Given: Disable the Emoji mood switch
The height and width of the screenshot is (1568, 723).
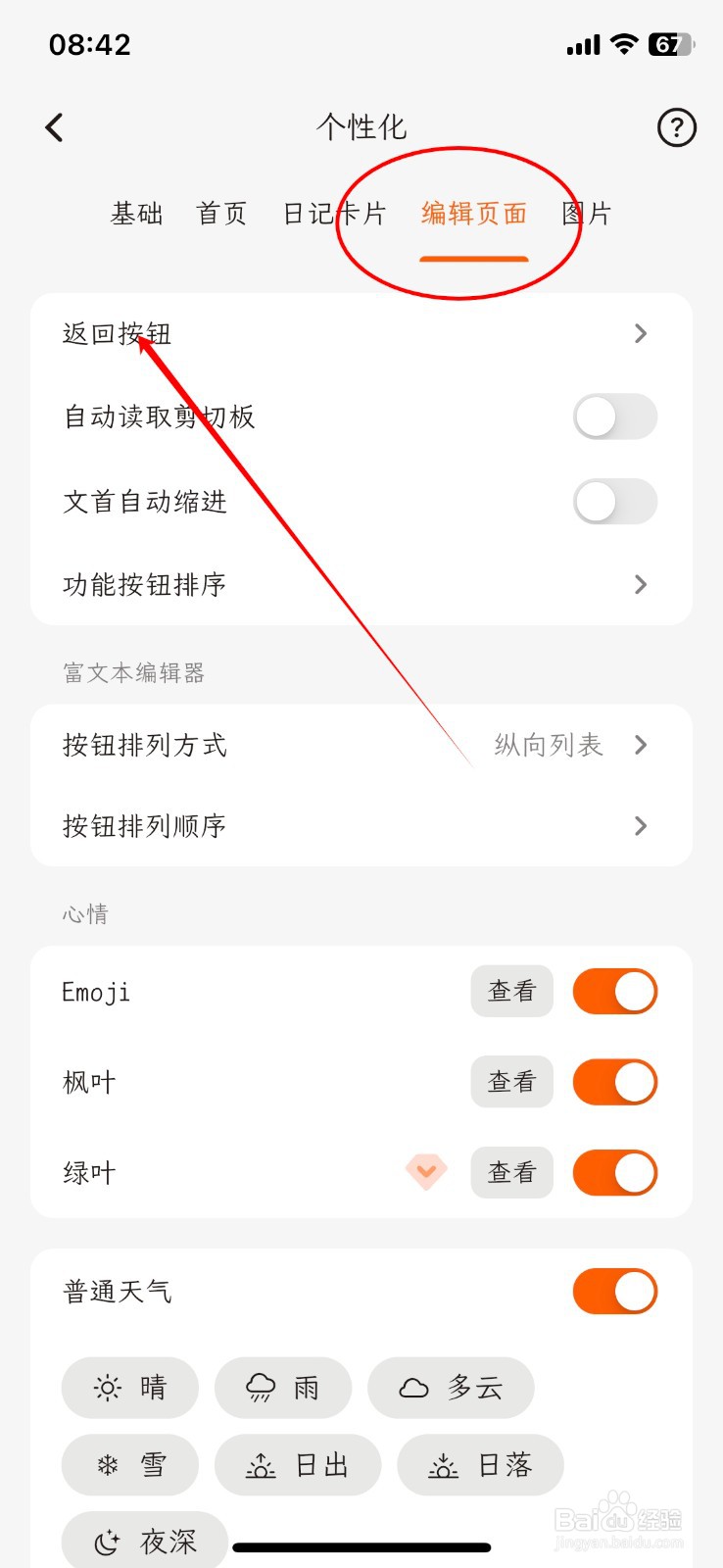Looking at the screenshot, I should coord(614,991).
